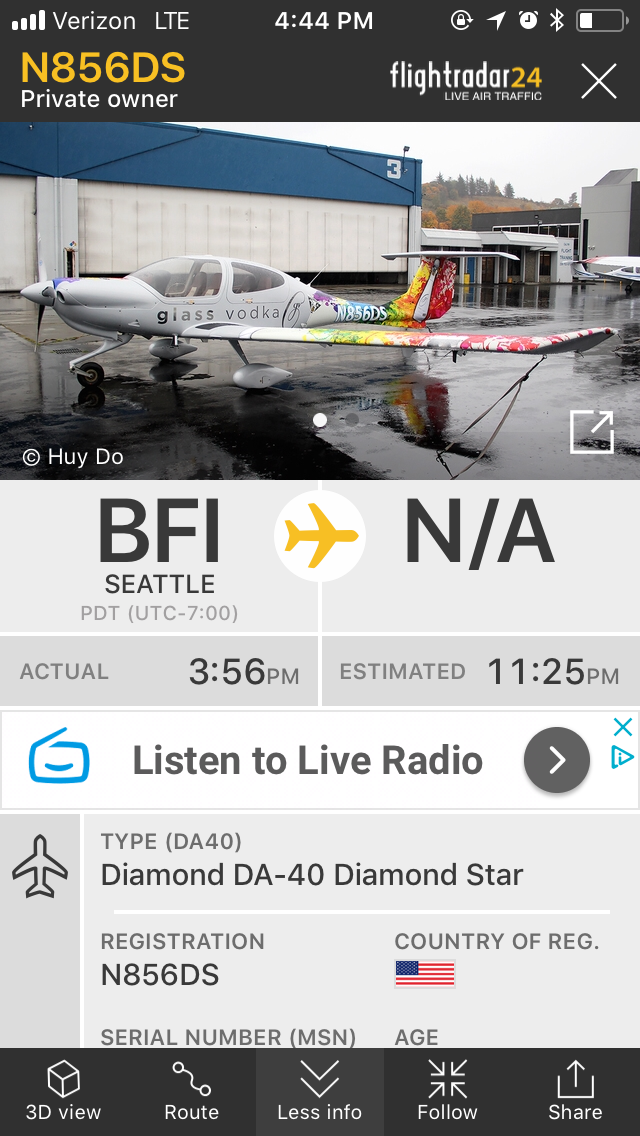
Task: Expand the aircraft photo to full view
Action: click(x=590, y=432)
